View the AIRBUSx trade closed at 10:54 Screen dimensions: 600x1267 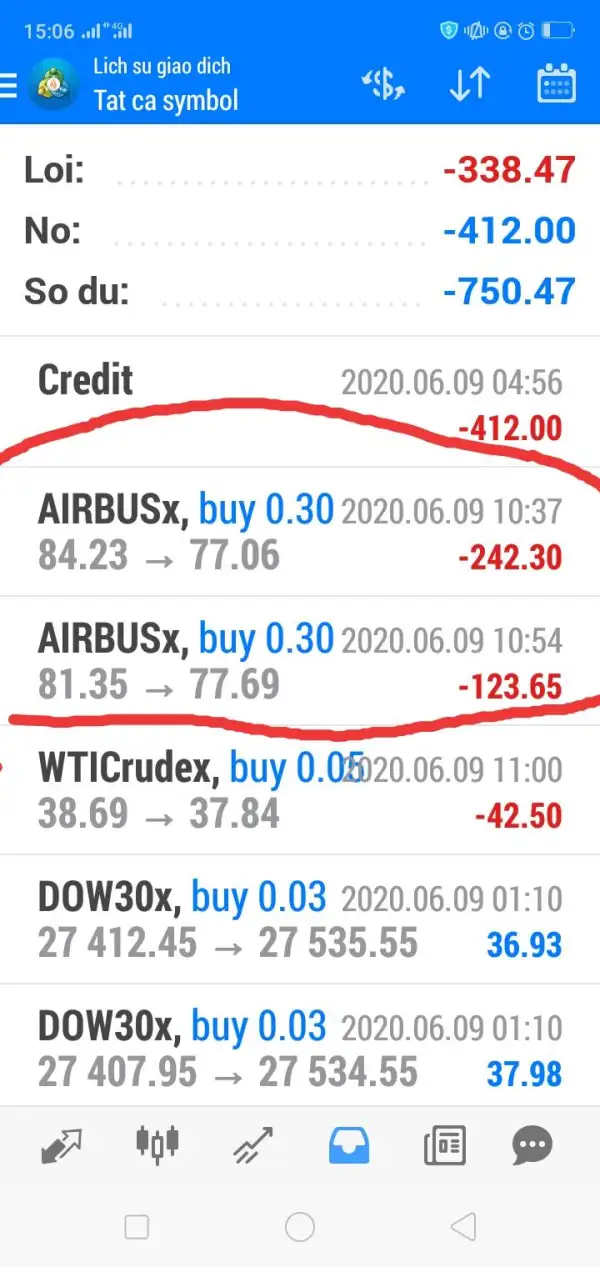[300, 661]
